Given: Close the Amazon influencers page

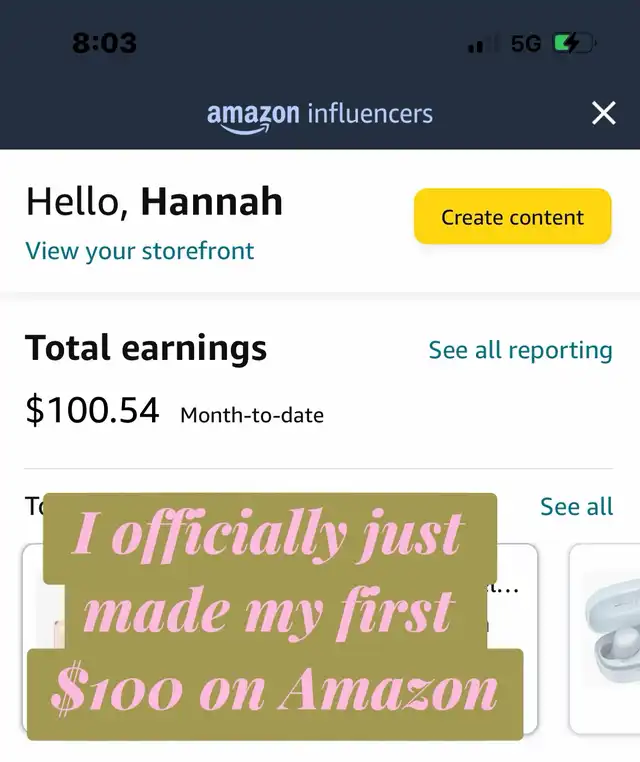Looking at the screenshot, I should [x=603, y=113].
